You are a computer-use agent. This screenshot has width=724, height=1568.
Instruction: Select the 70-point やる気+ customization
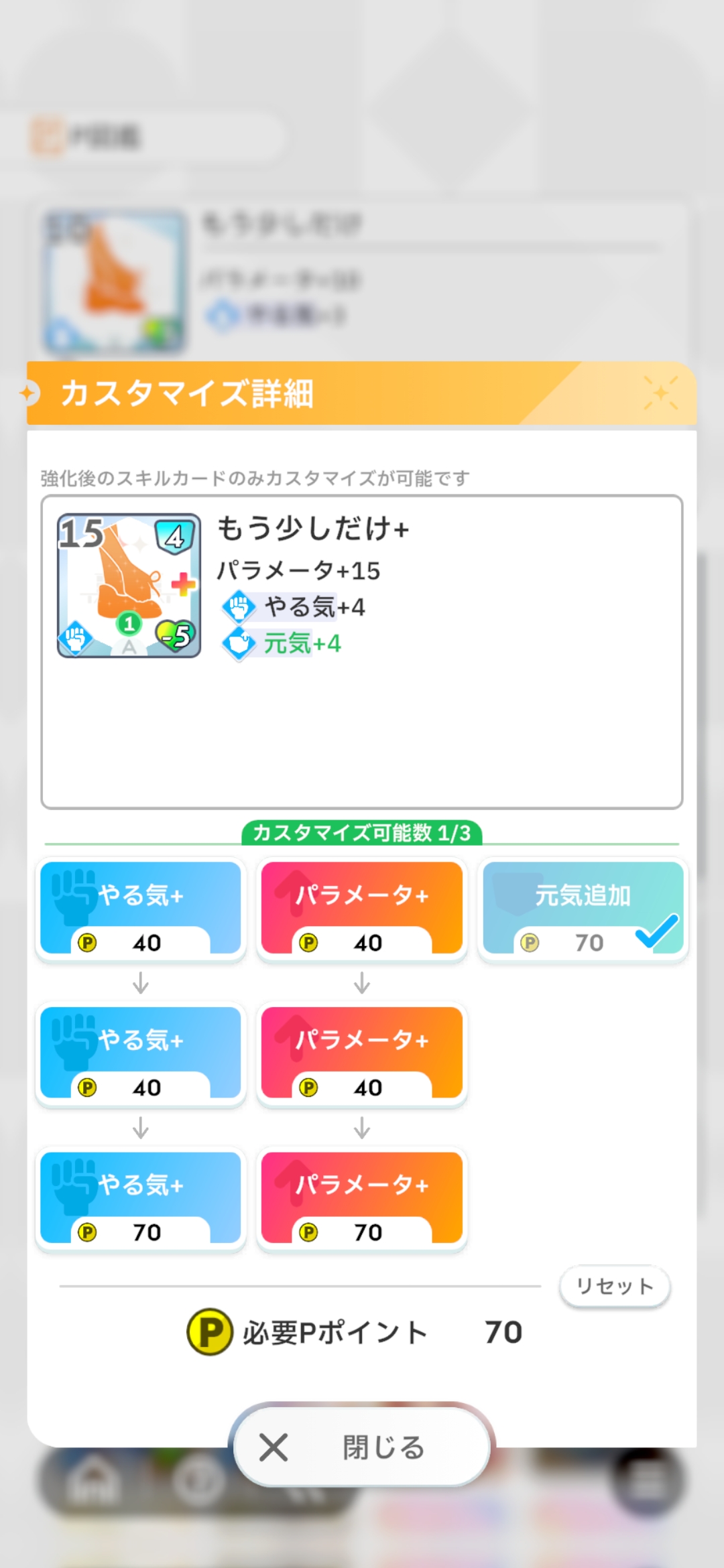click(141, 1198)
